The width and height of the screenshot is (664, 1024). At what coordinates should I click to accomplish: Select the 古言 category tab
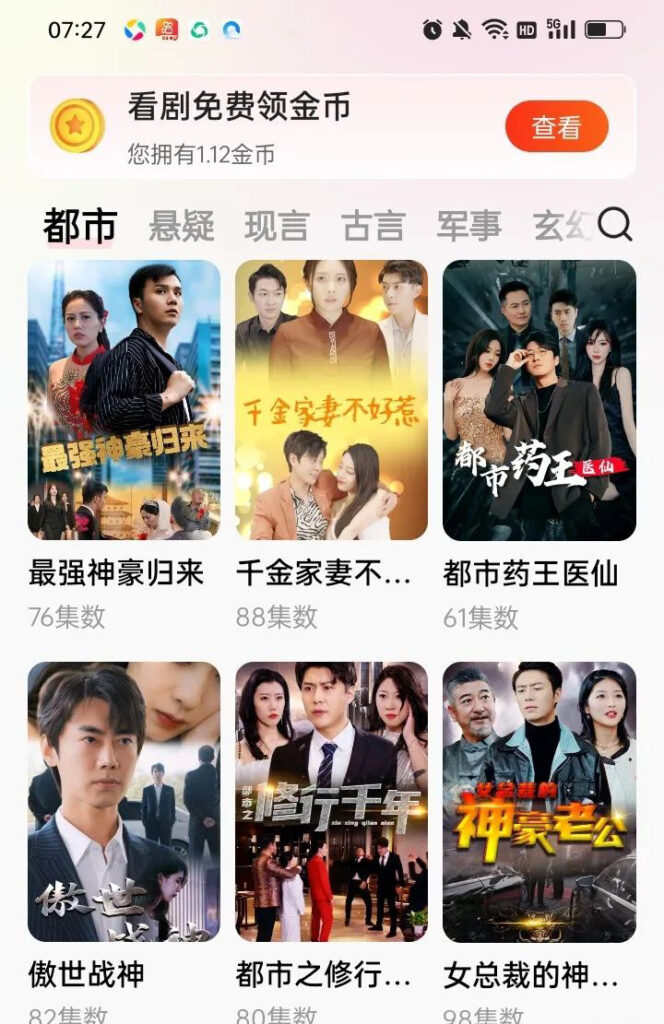[x=372, y=226]
